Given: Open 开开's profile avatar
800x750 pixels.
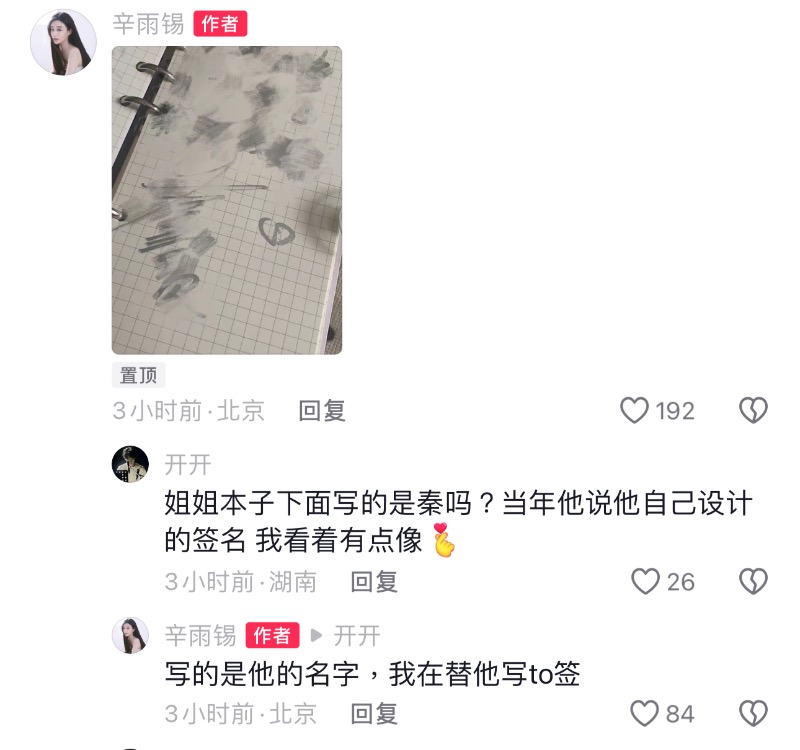Looking at the screenshot, I should tap(130, 465).
